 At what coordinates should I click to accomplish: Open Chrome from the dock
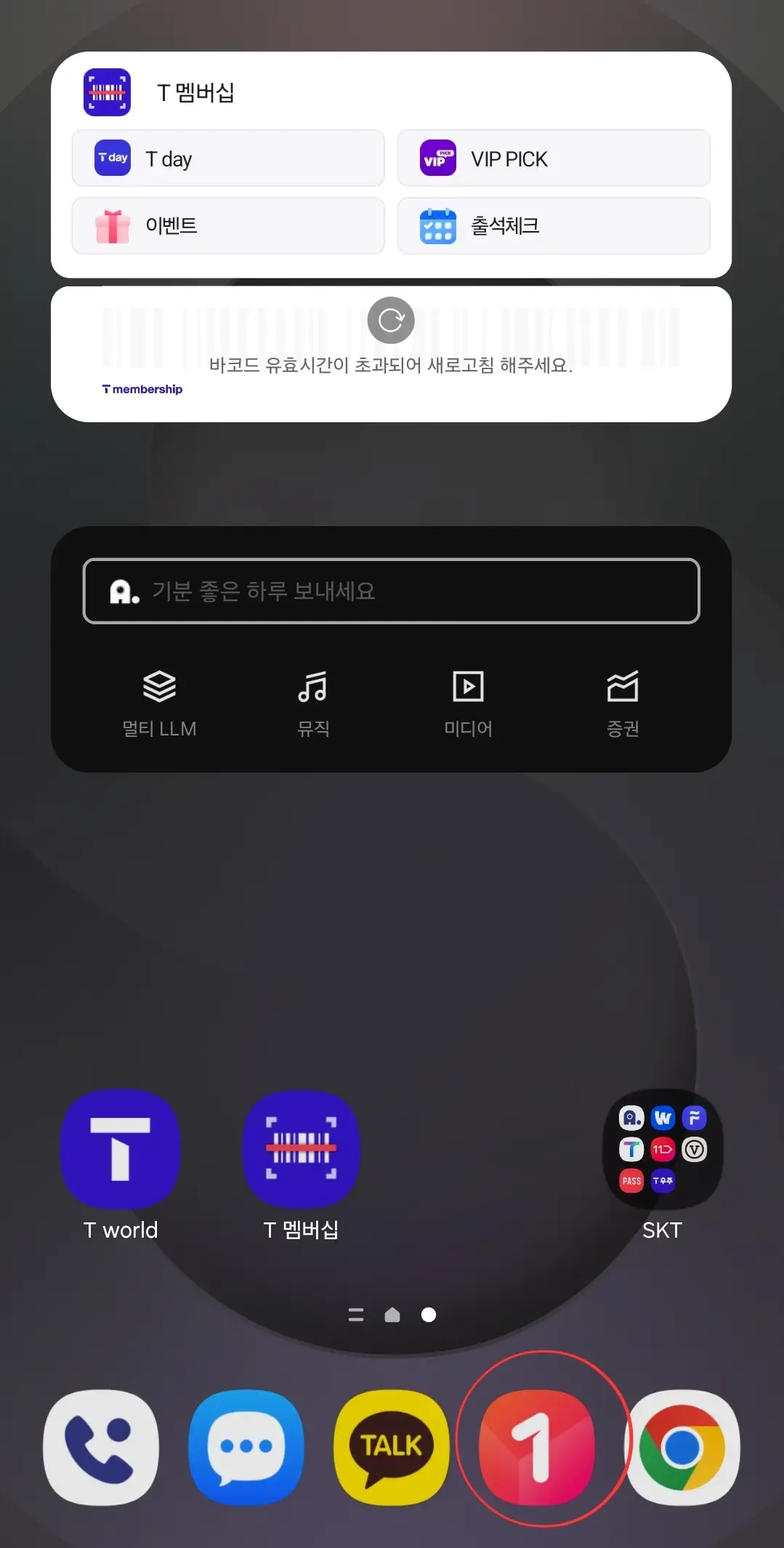tap(682, 1448)
